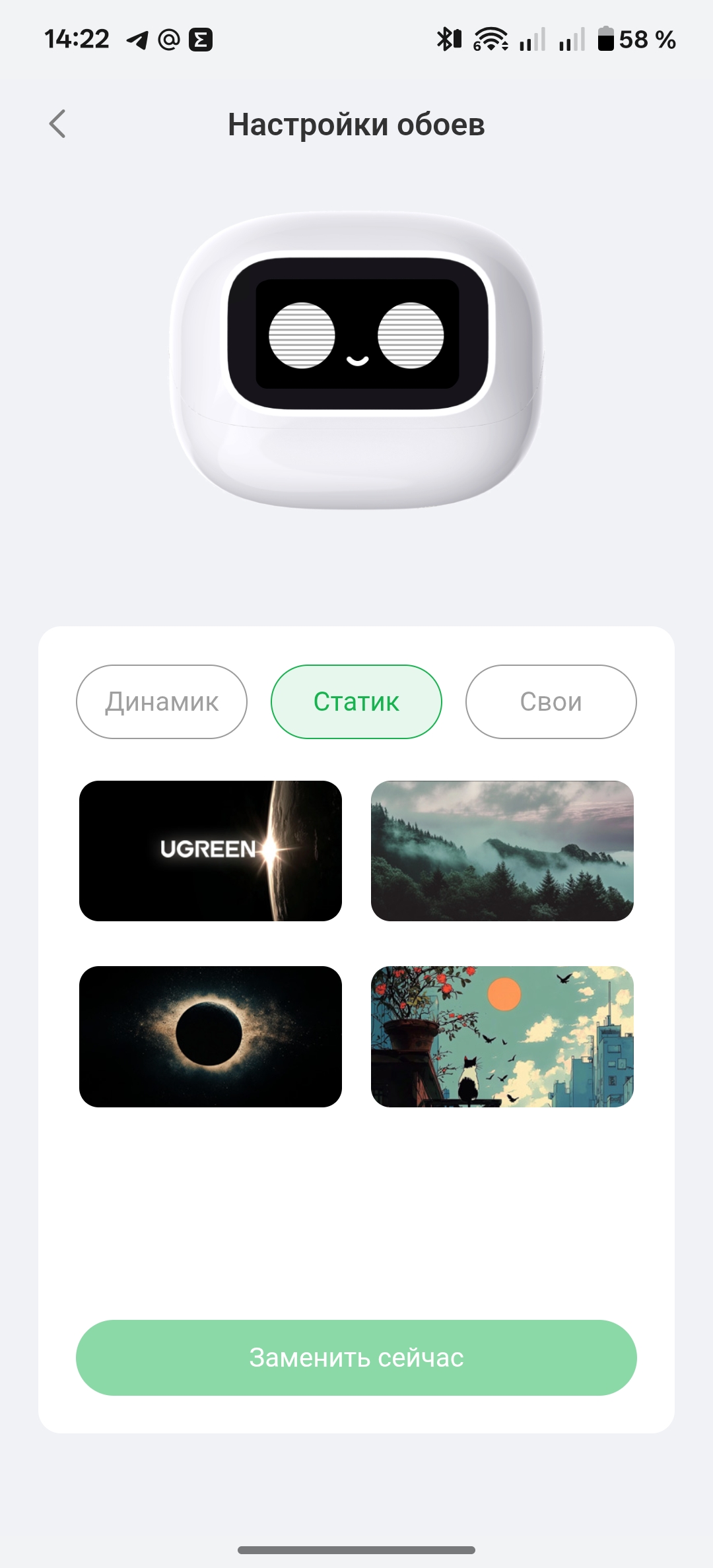Image resolution: width=713 pixels, height=1568 pixels.
Task: Open the Свои wallpapers tab
Action: pyautogui.click(x=551, y=702)
